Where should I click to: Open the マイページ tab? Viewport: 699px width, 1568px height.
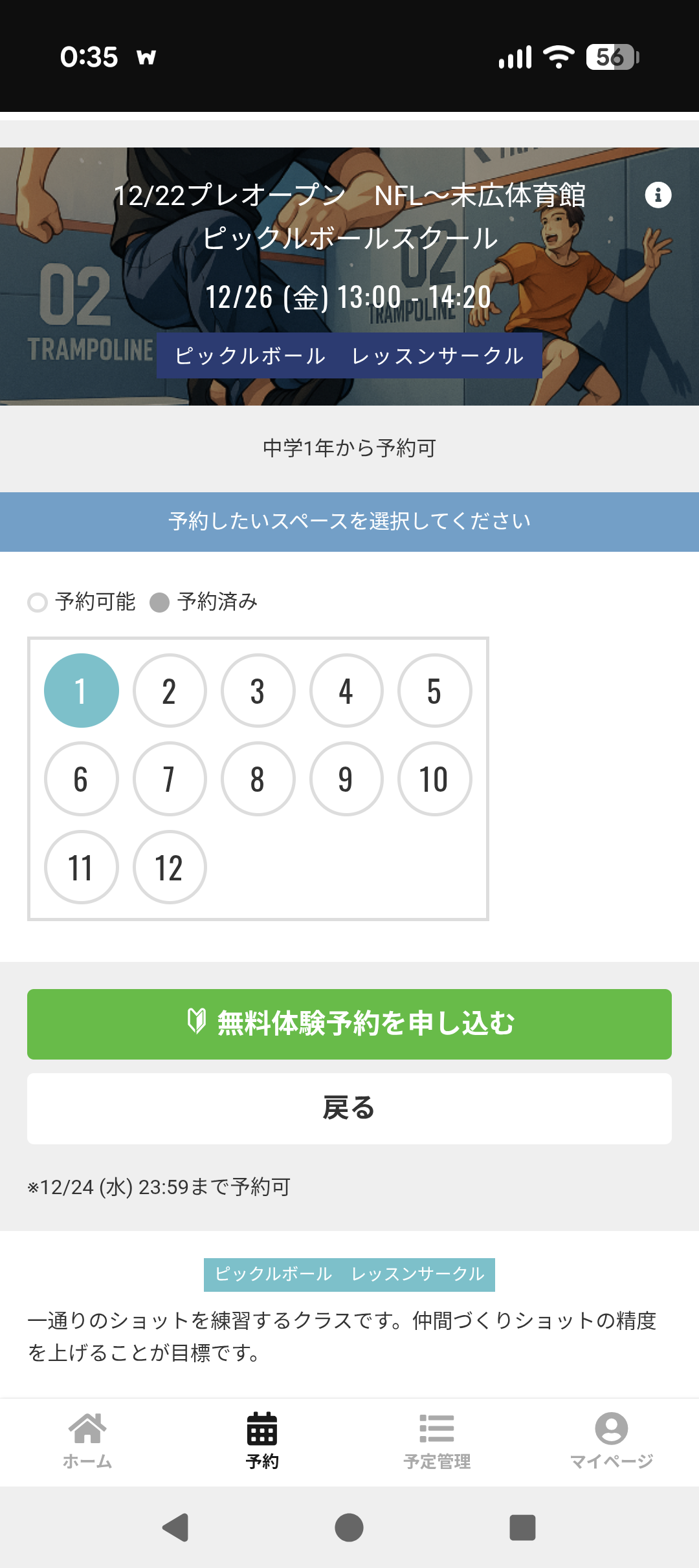612,1441
